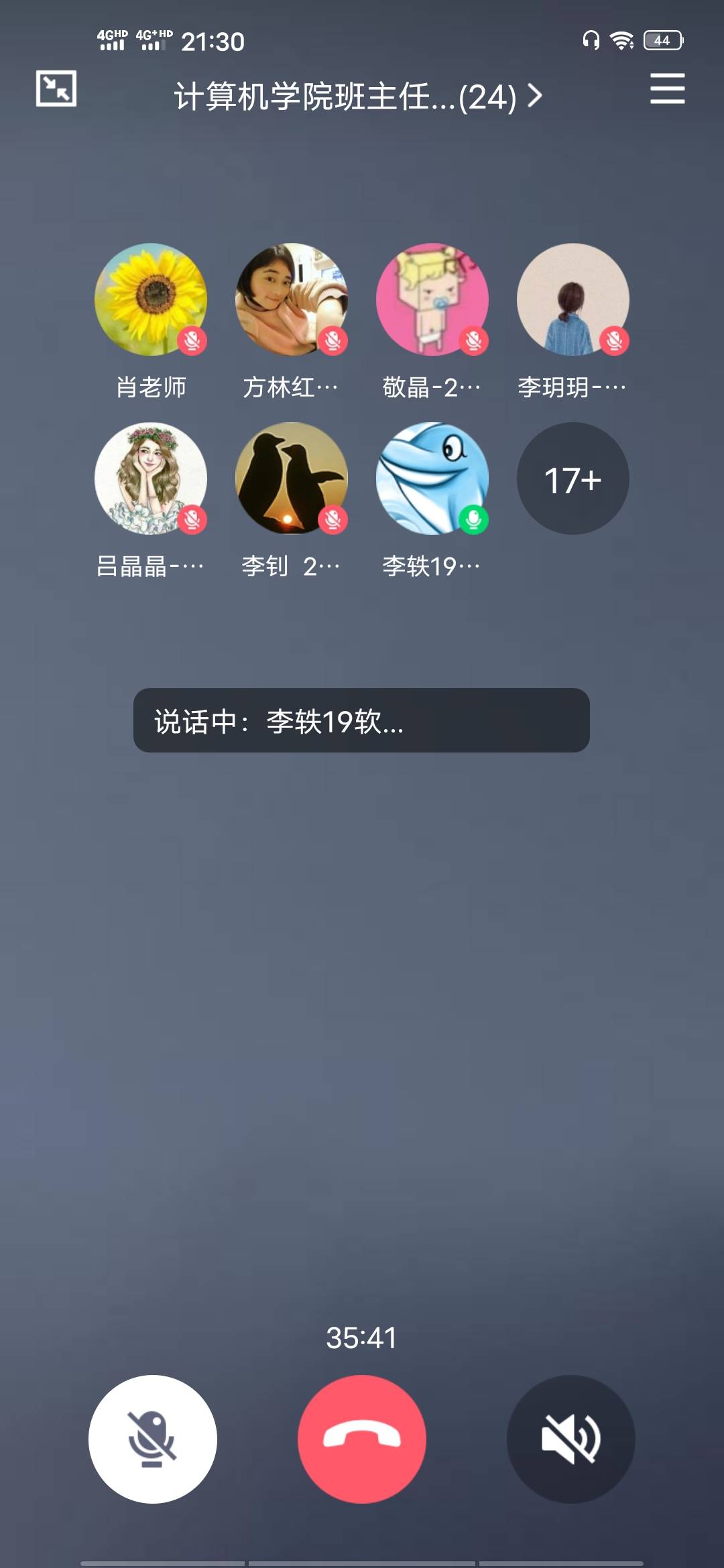The width and height of the screenshot is (724, 1568).
Task: Tap 李钊's penguin avatar
Action: click(x=292, y=478)
